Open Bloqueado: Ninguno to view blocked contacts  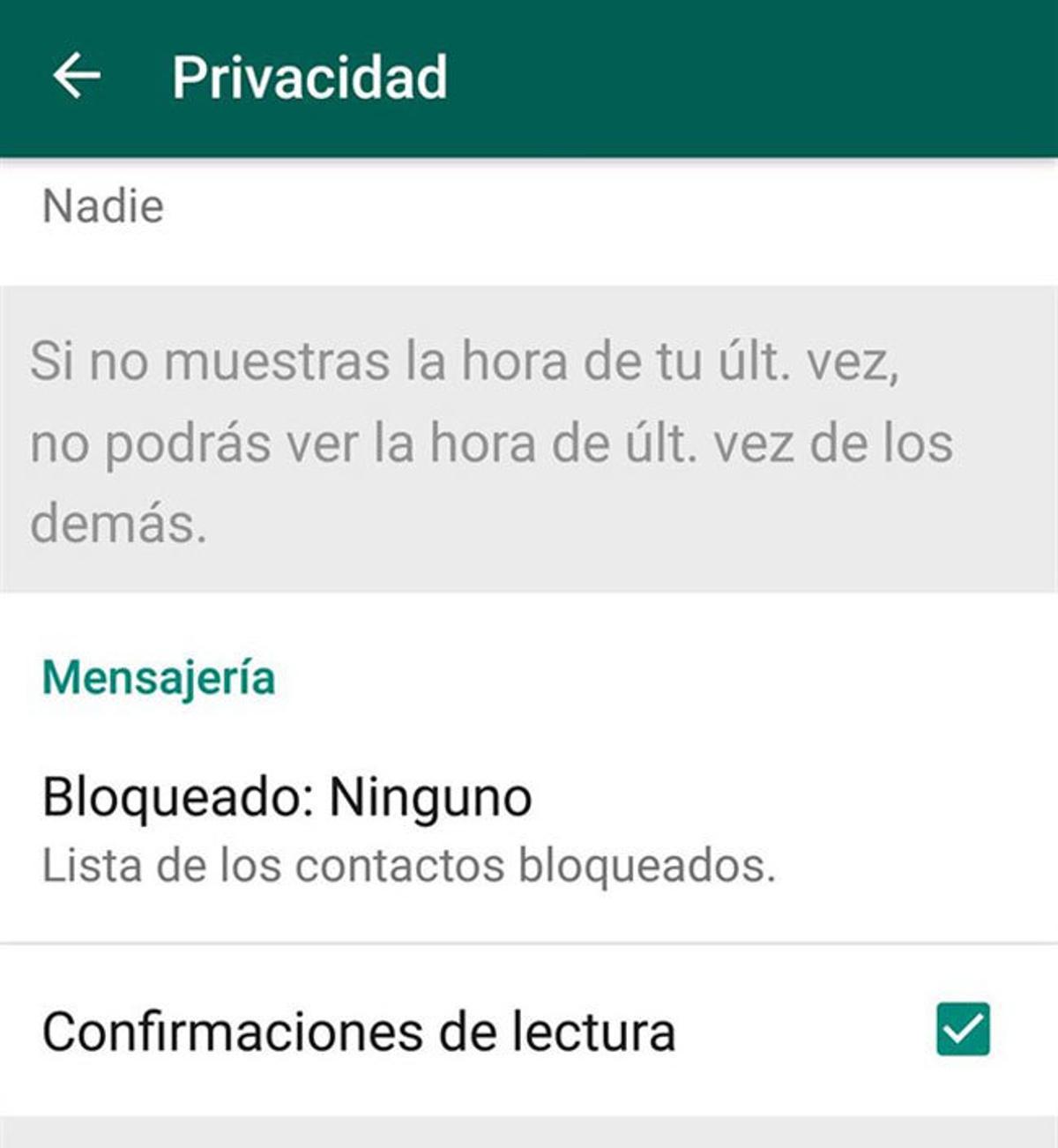coord(287,796)
